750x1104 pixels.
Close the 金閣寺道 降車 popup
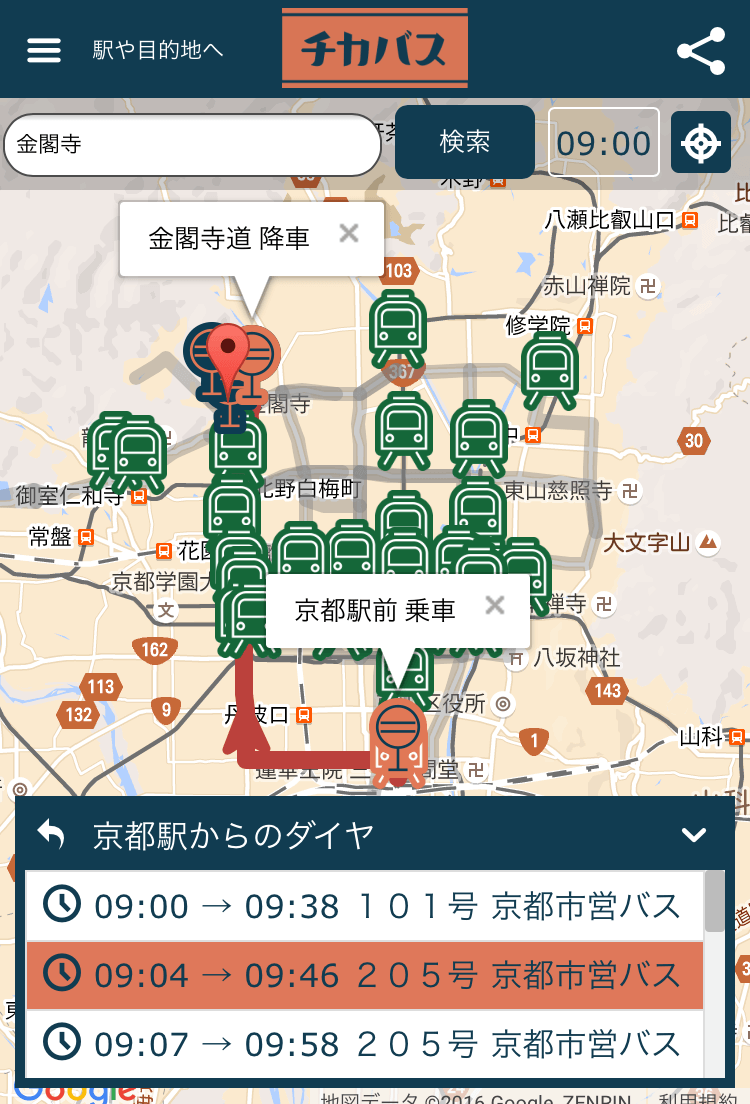tap(349, 233)
